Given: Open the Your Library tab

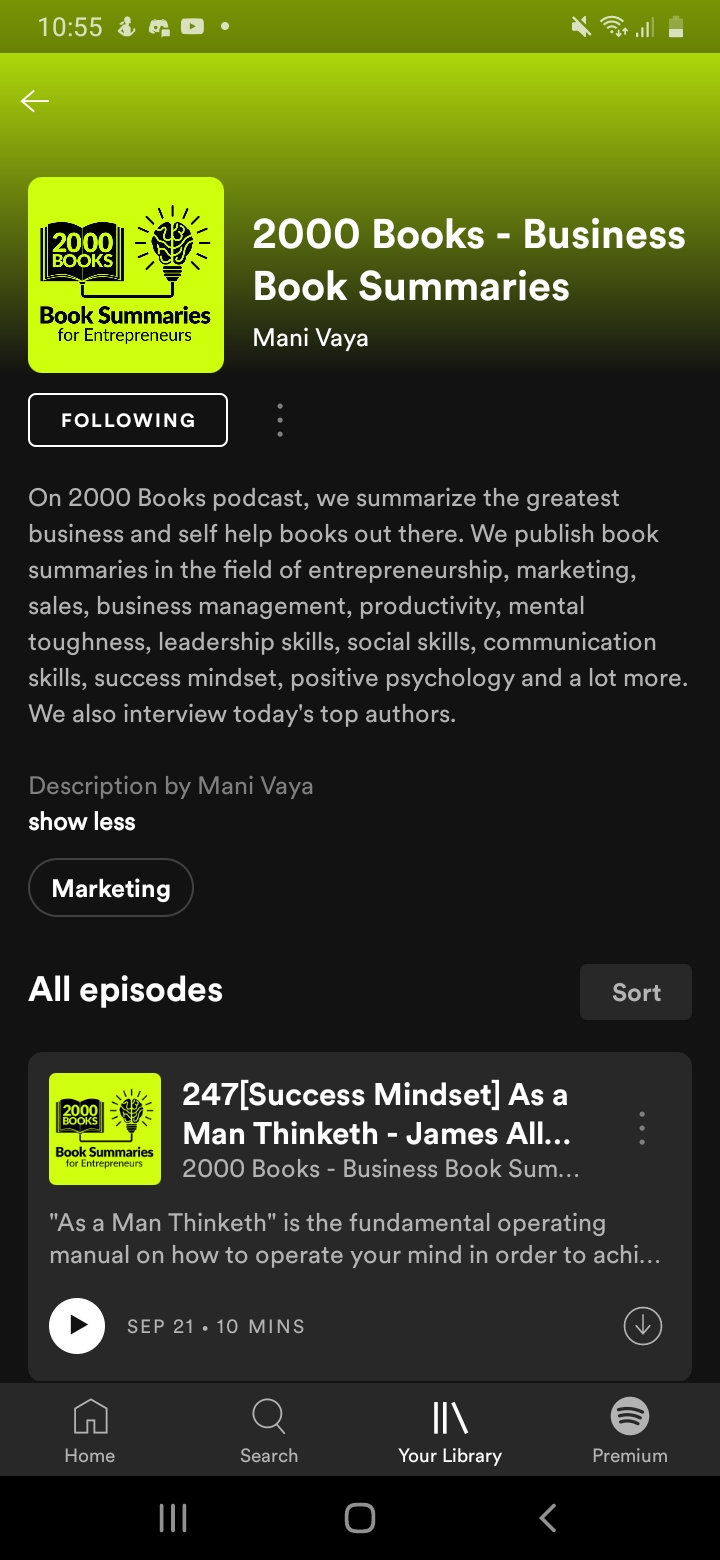Looking at the screenshot, I should click(450, 1430).
